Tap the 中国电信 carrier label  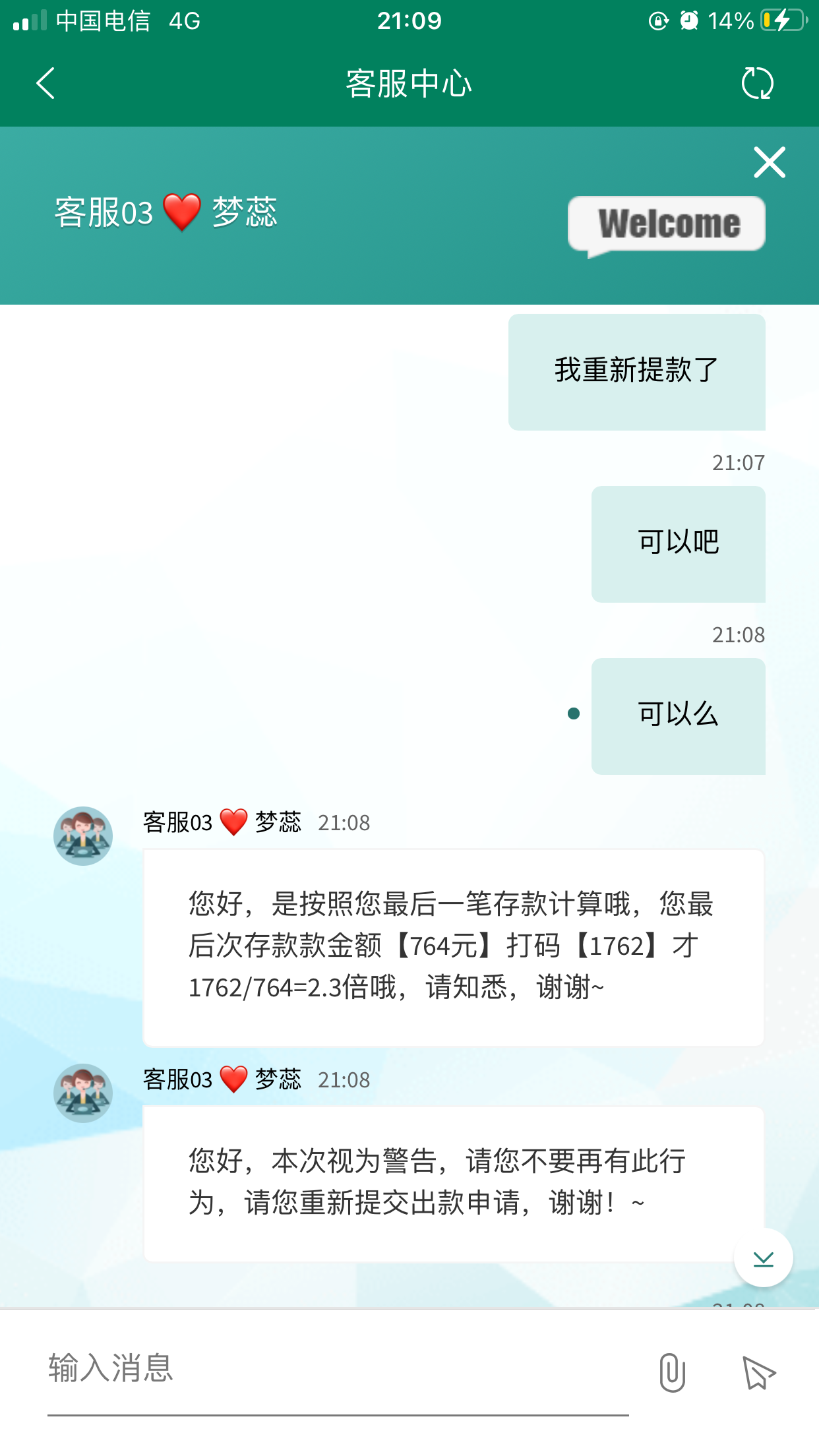tap(102, 20)
